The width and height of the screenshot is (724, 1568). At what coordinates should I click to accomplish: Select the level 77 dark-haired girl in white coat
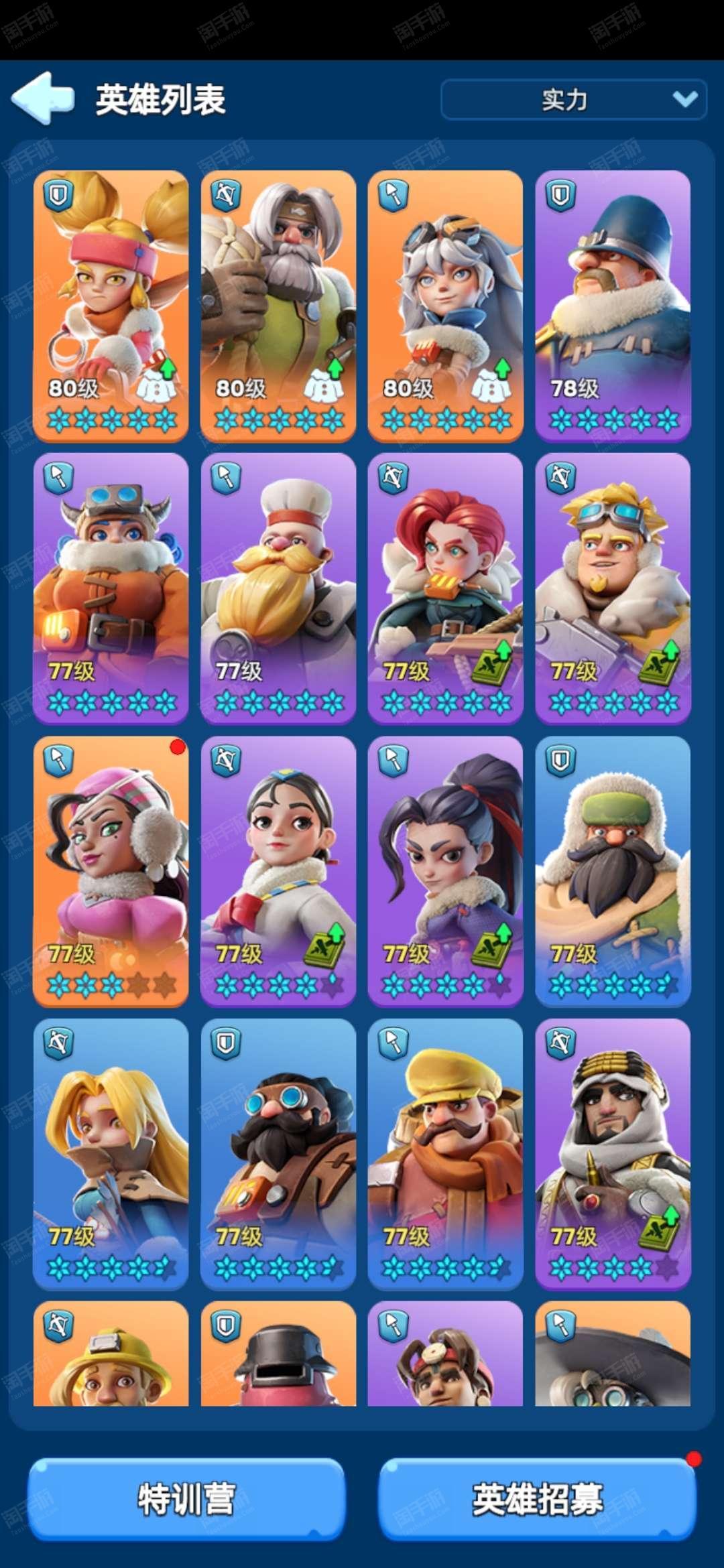pyautogui.click(x=278, y=870)
